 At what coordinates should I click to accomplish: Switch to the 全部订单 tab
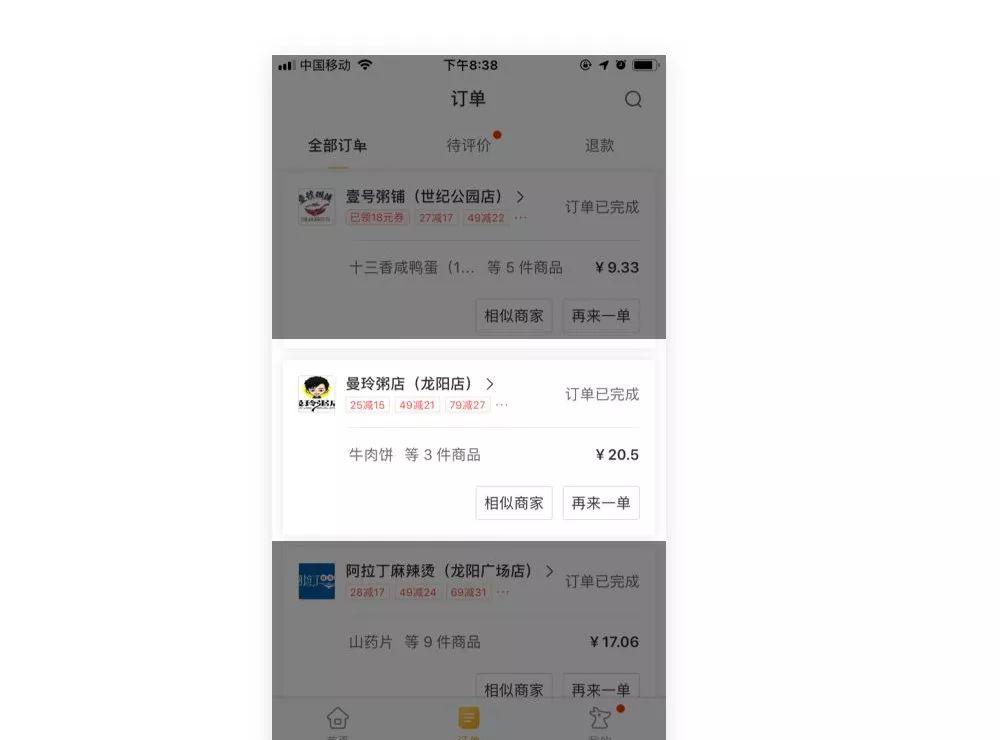[x=337, y=146]
